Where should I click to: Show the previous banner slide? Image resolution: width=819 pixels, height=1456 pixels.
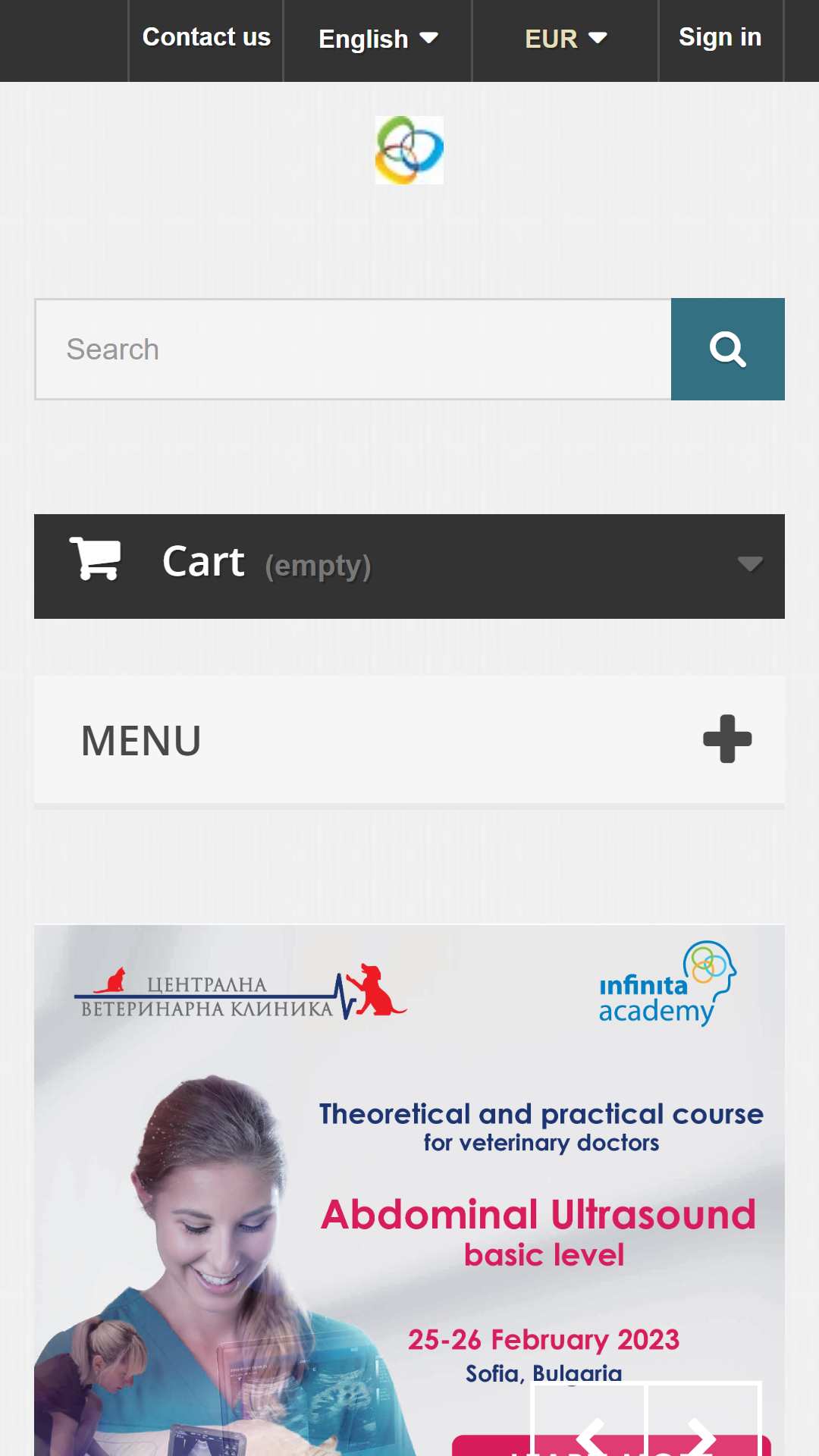click(x=589, y=1426)
